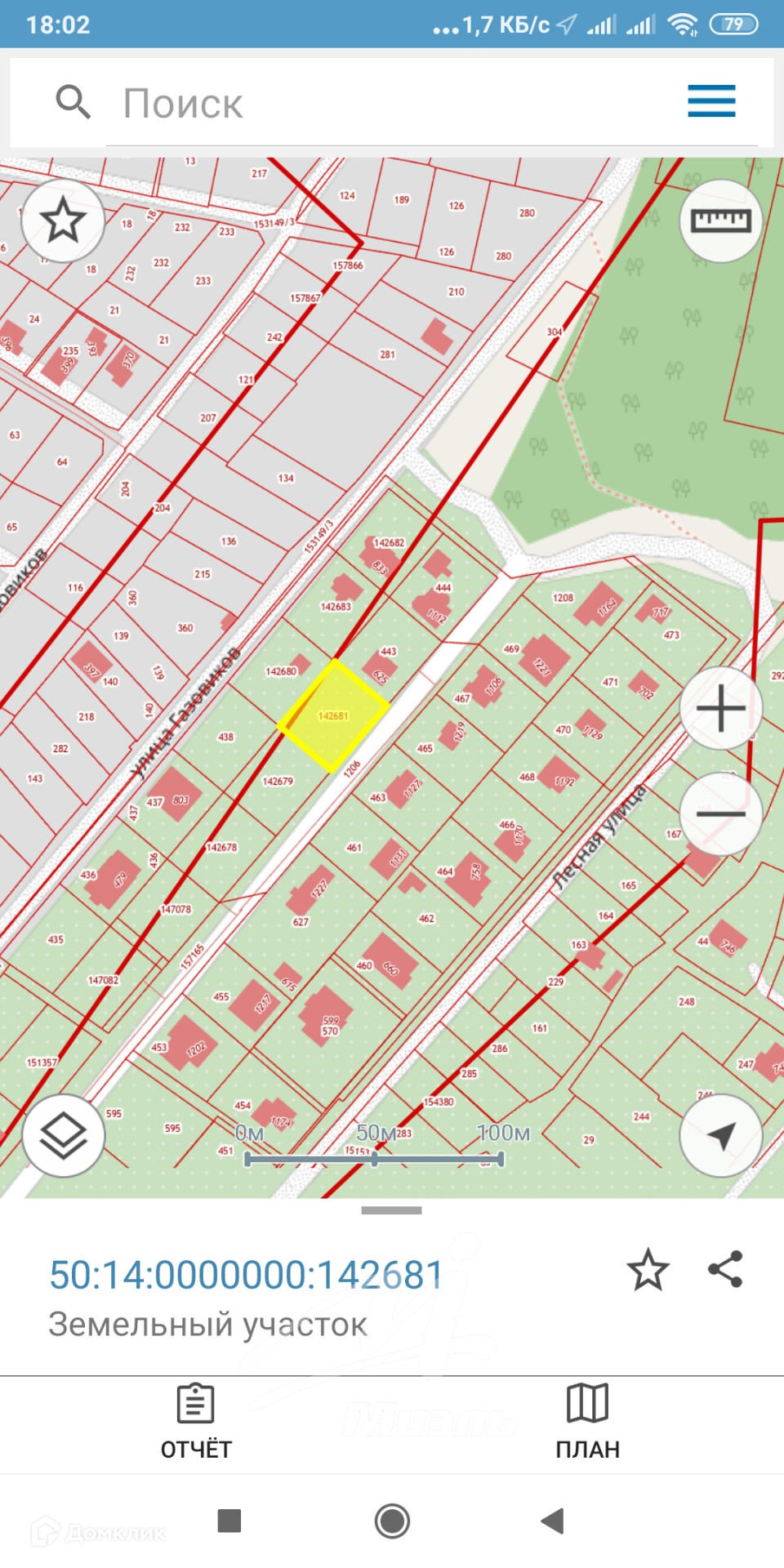Center map on my location

pyautogui.click(x=720, y=1135)
